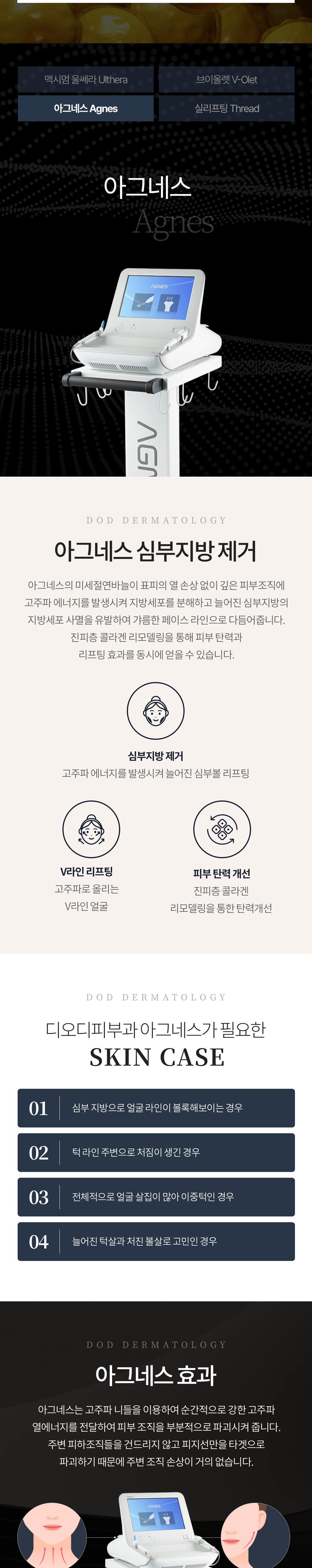Image resolution: width=312 pixels, height=1568 pixels.
Task: Go to the 실리프팅 Thread tab
Action: (226, 109)
